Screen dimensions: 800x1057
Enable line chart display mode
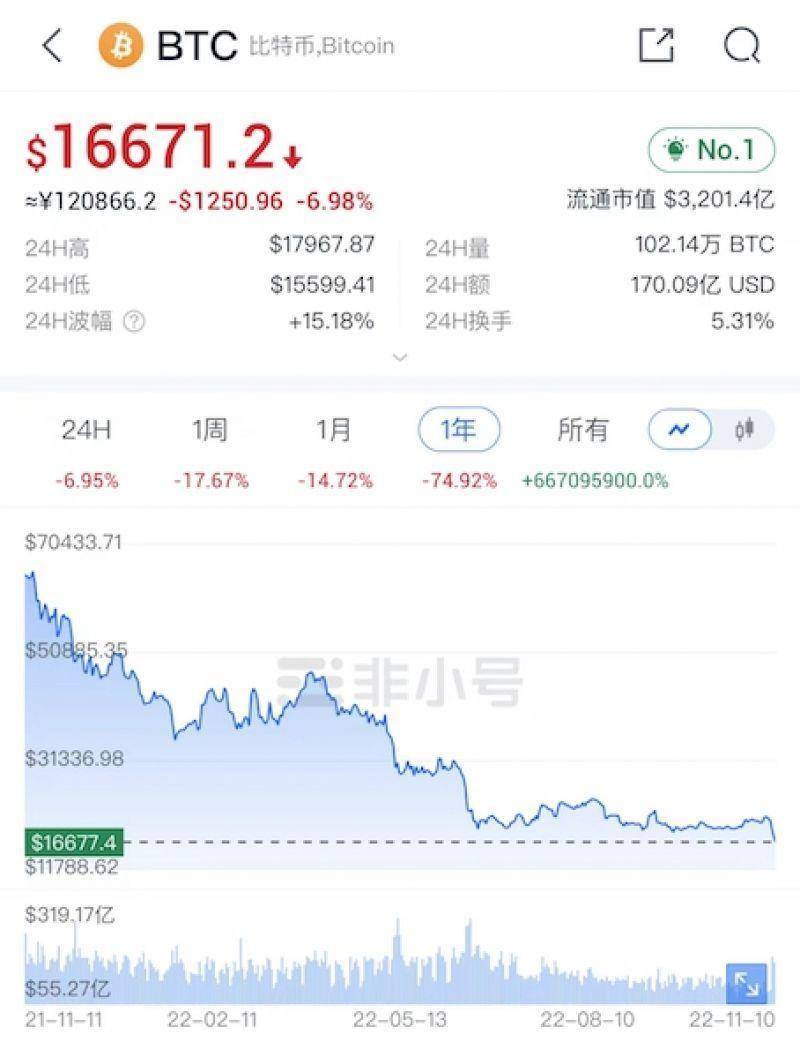coord(678,428)
